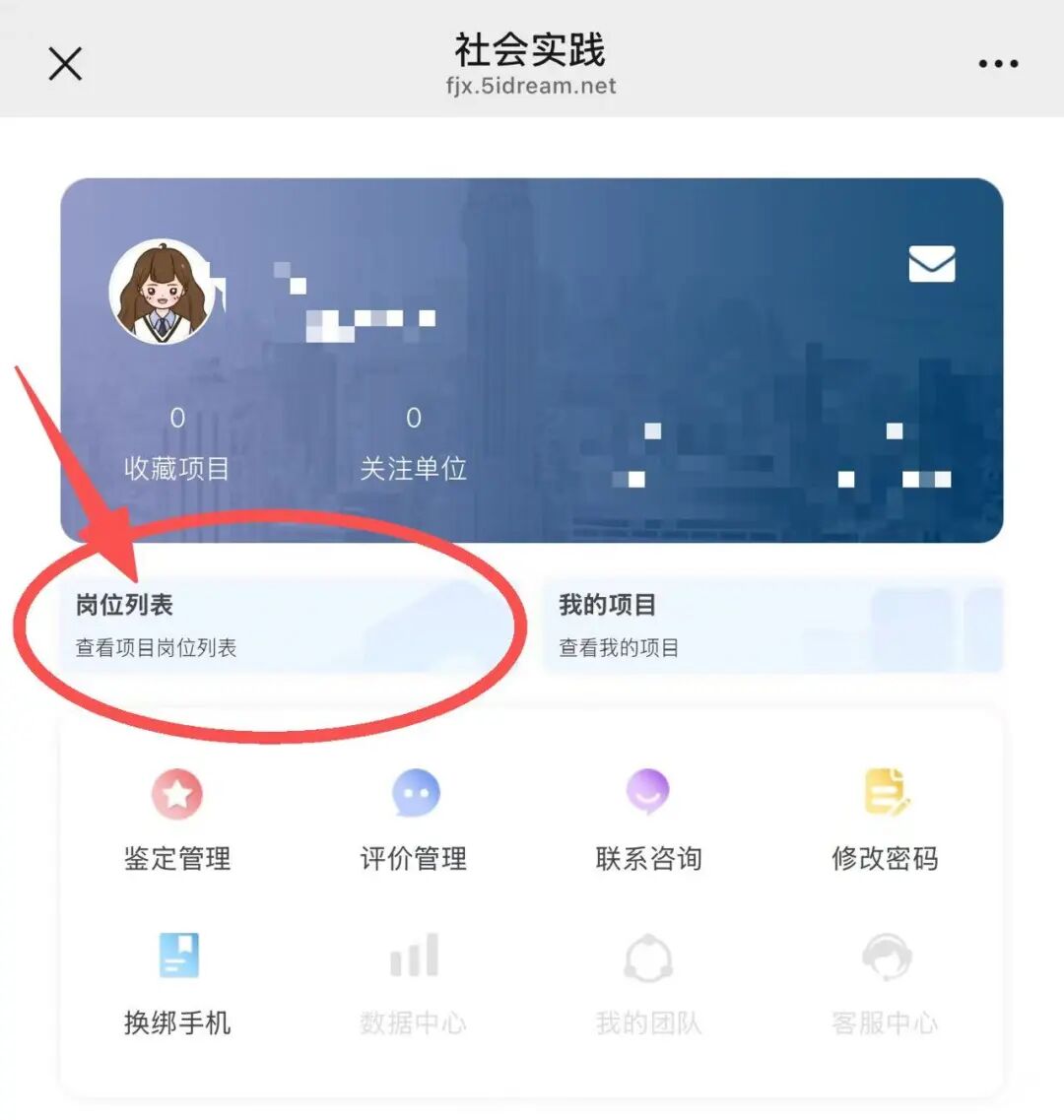Close the 社会实践 web page

[x=65, y=64]
